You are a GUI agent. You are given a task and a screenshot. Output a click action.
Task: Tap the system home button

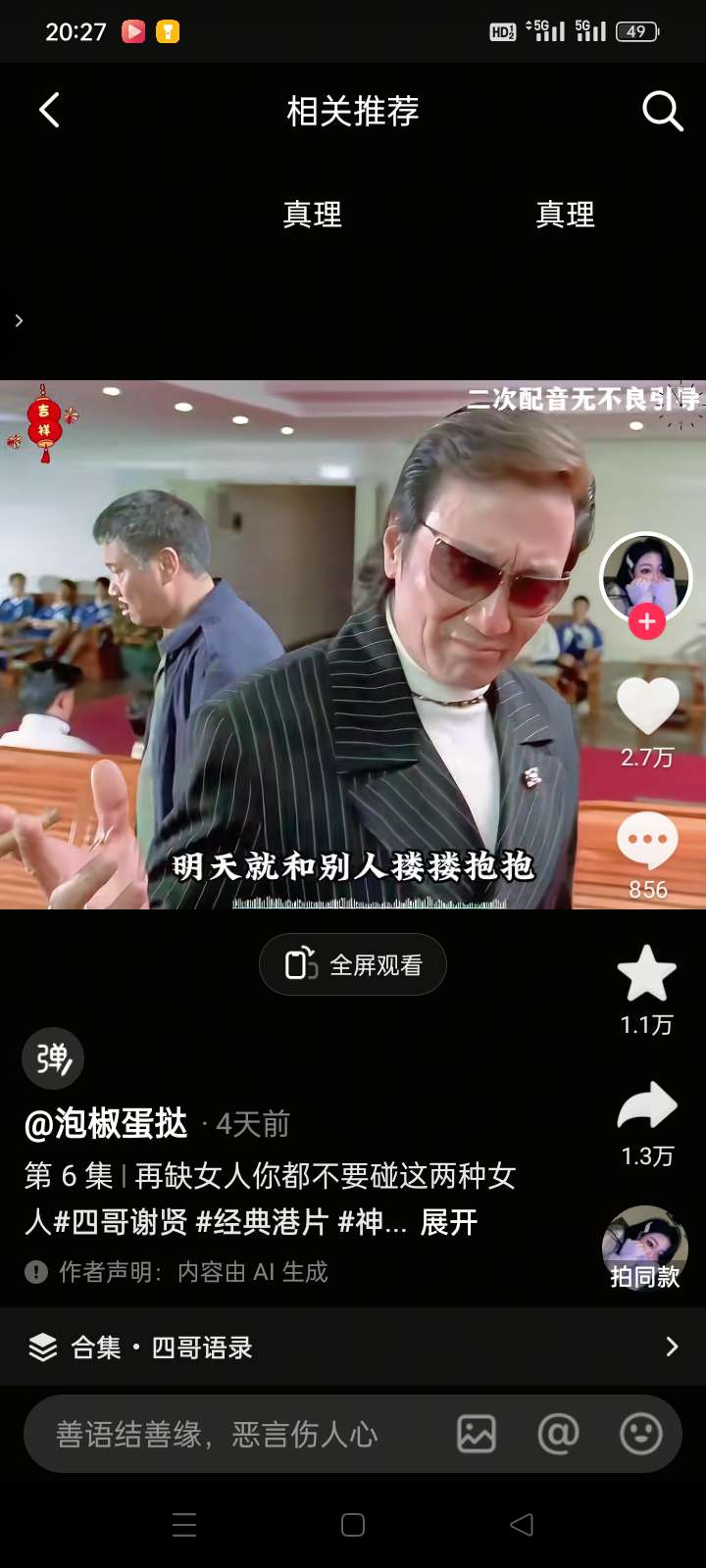tap(353, 1525)
